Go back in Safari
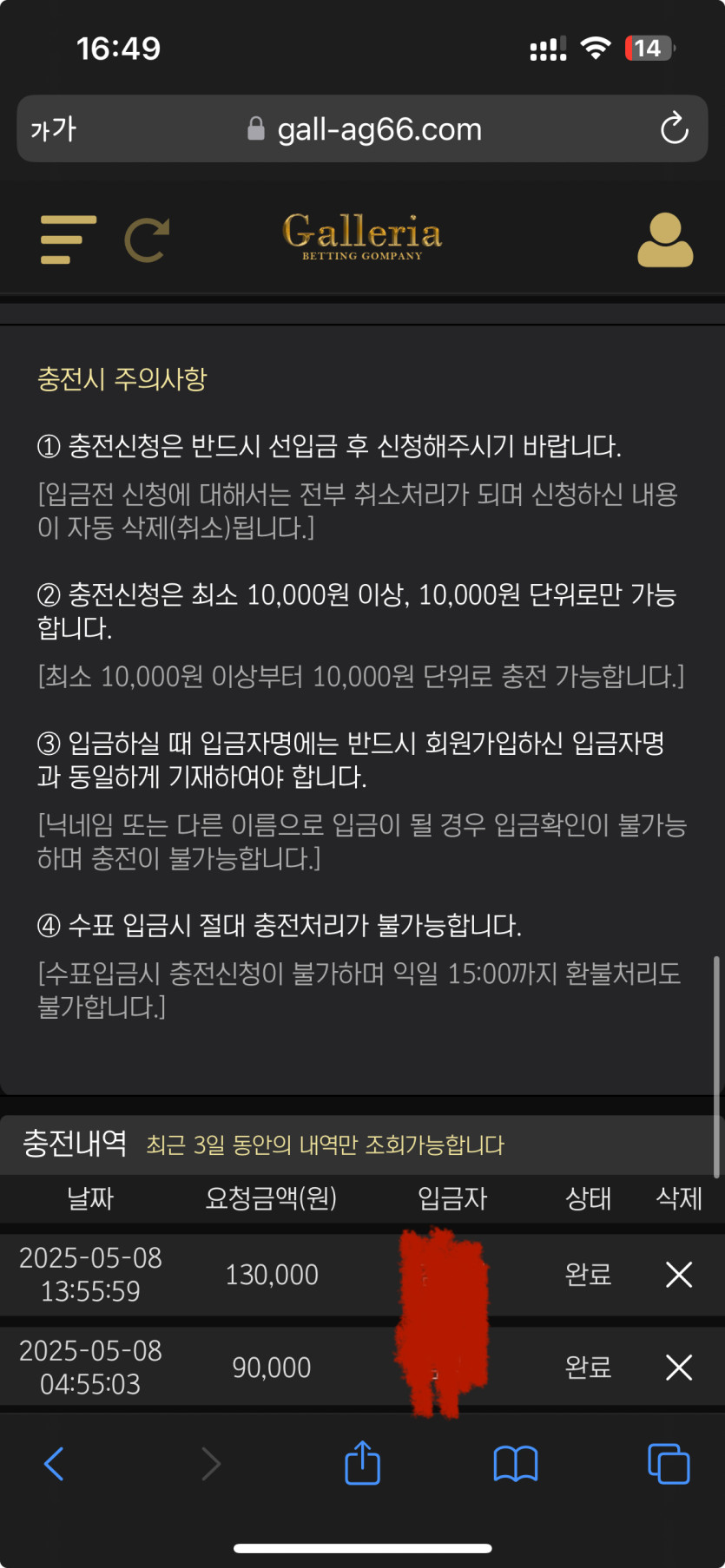Viewport: 725px width, 1568px height. [54, 1464]
